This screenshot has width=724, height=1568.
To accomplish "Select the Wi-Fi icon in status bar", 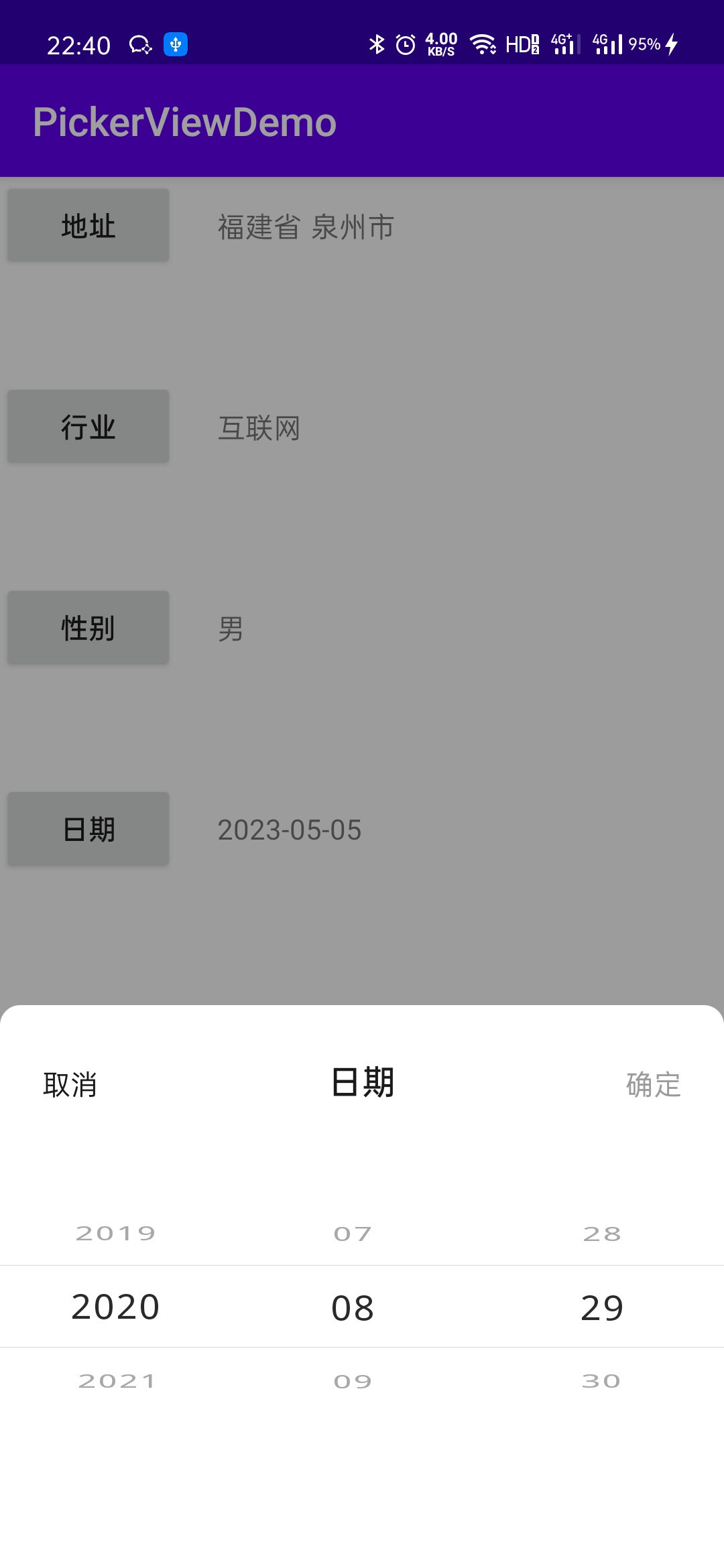I will click(484, 44).
